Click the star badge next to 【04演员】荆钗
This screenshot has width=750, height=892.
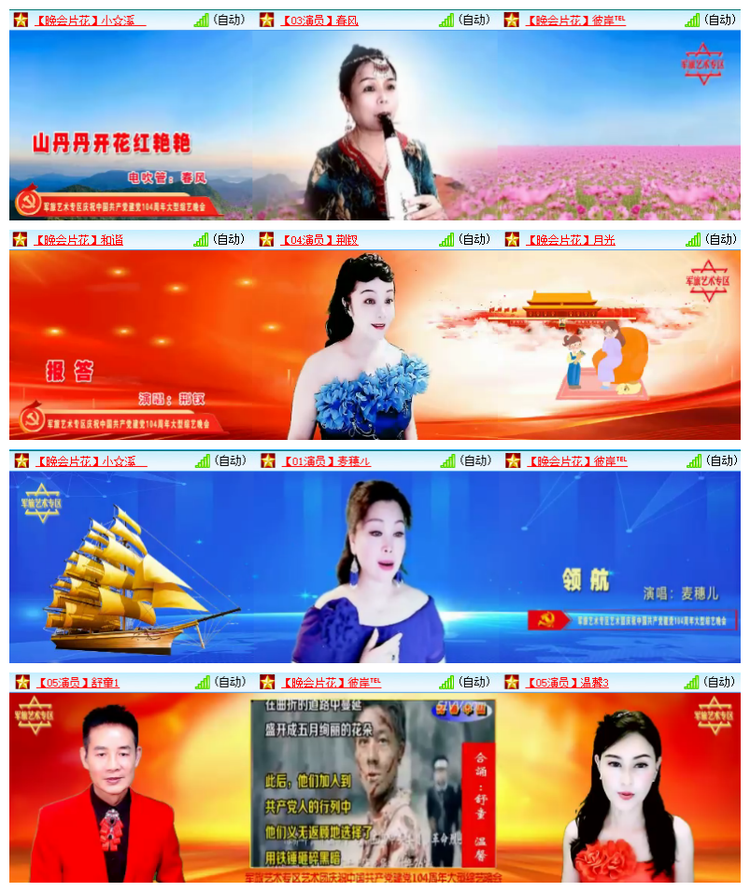pyautogui.click(x=266, y=239)
